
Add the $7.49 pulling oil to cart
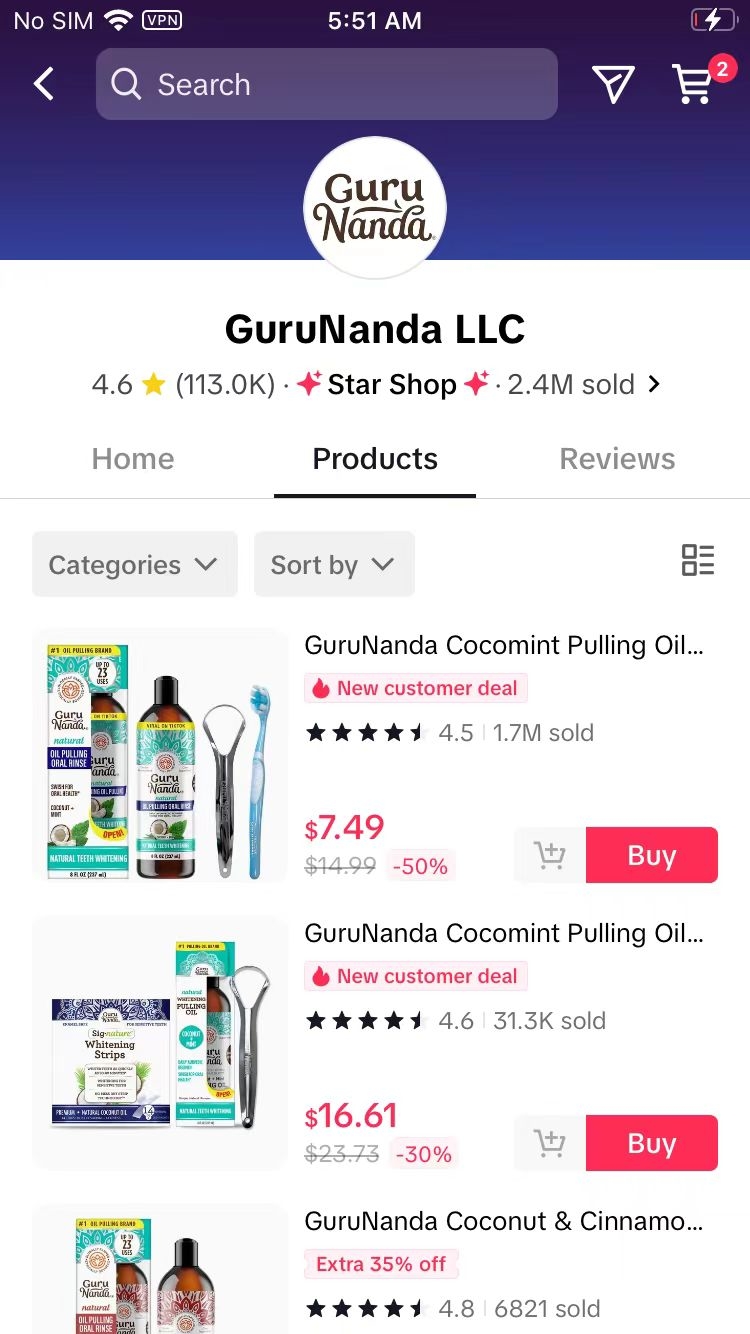point(550,855)
